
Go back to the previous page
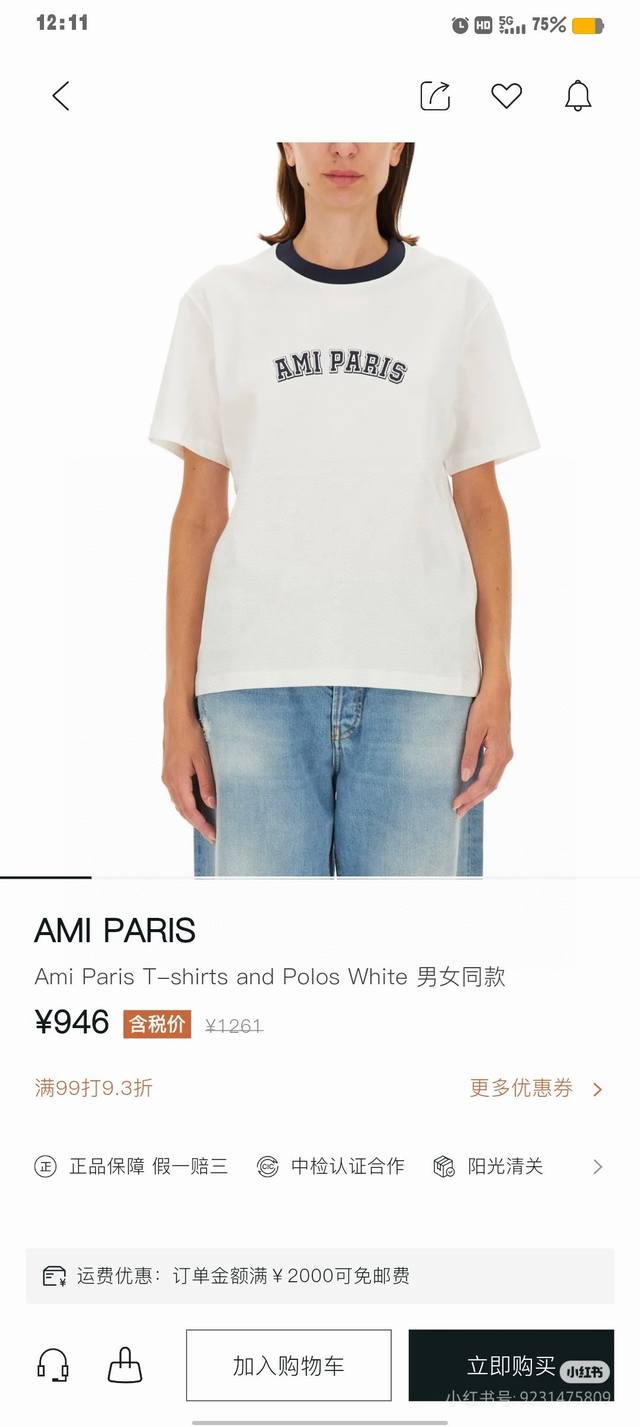[61, 96]
